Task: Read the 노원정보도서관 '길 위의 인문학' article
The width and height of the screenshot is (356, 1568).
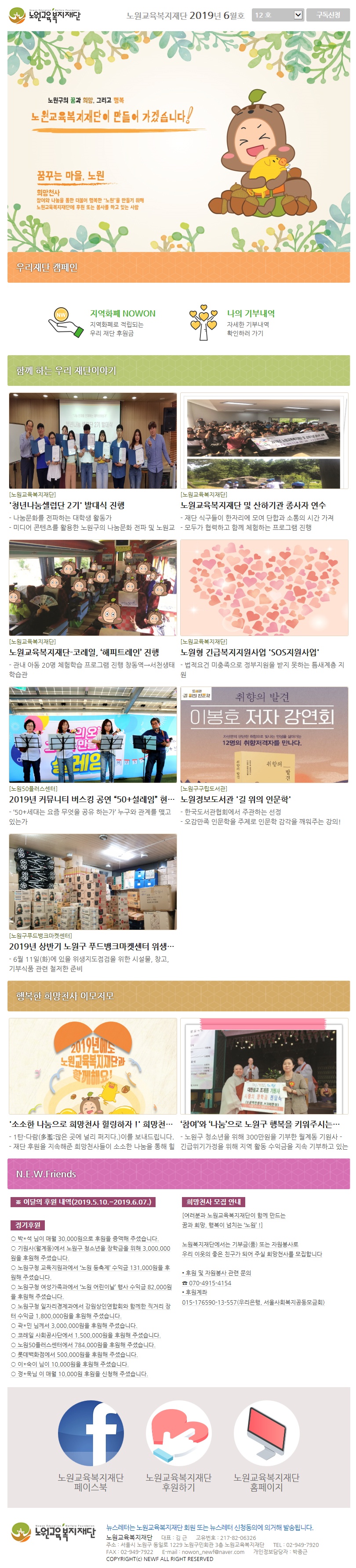Action: point(236,799)
